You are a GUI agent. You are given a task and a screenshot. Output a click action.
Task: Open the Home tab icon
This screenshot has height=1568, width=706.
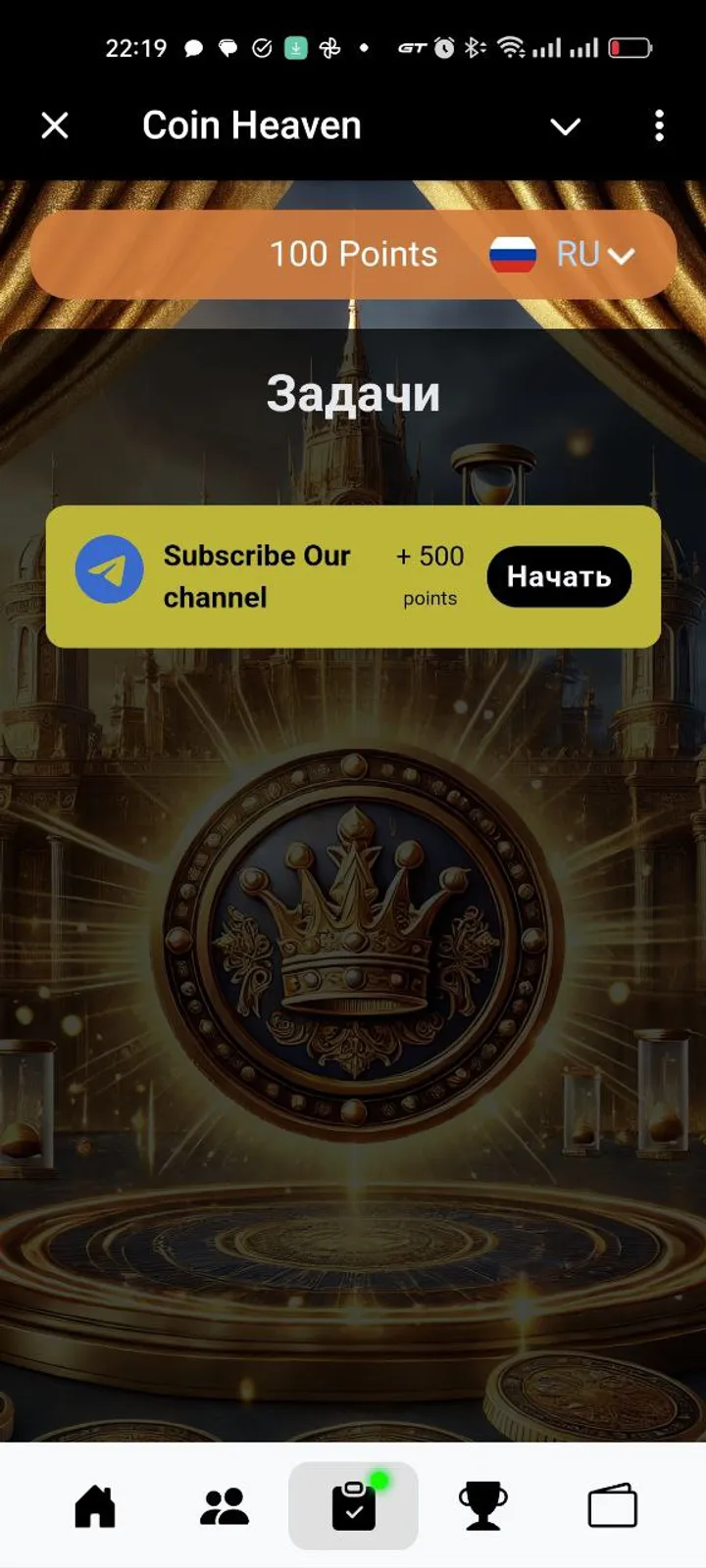click(95, 1505)
